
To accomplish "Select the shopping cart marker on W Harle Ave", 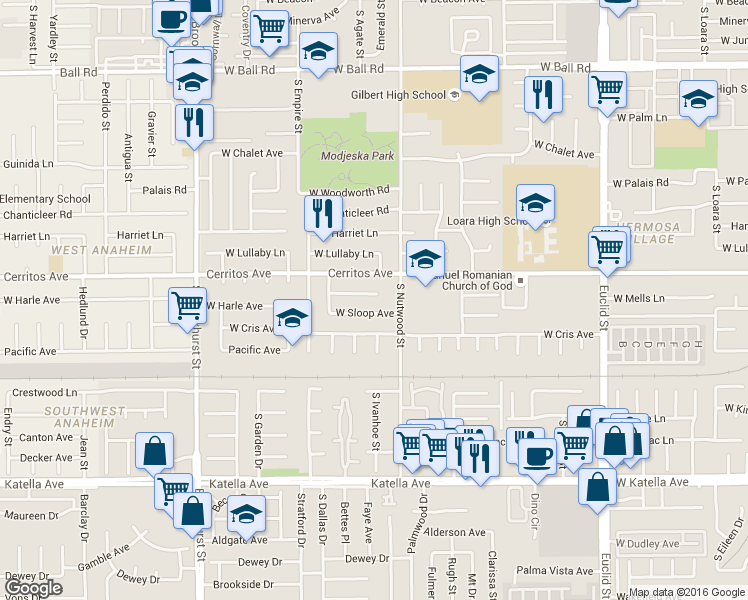I will tap(187, 305).
